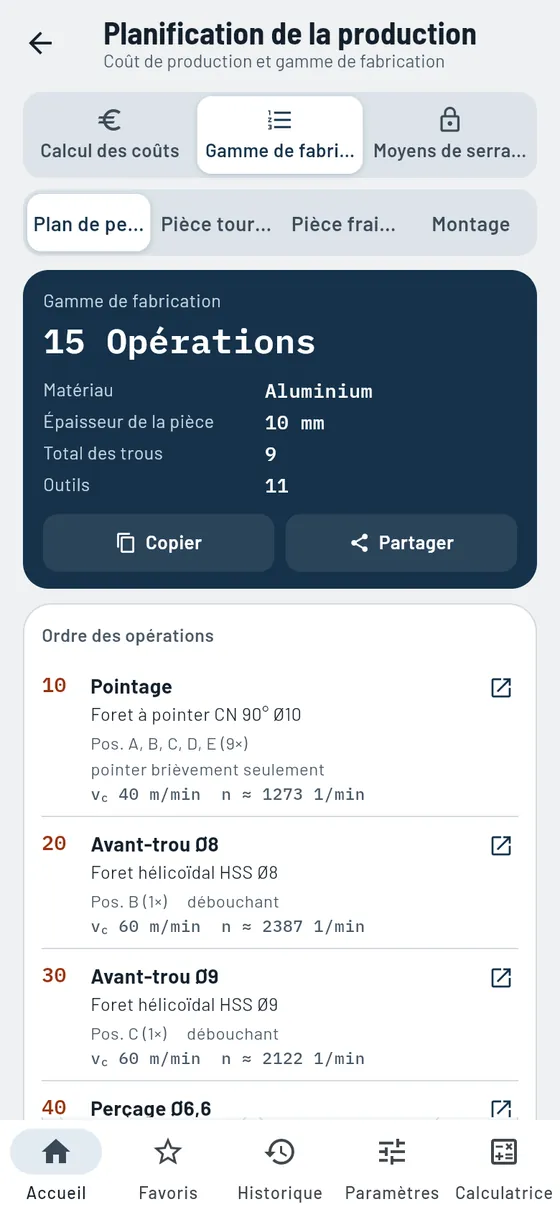Go back with the arrow icon

click(x=40, y=43)
